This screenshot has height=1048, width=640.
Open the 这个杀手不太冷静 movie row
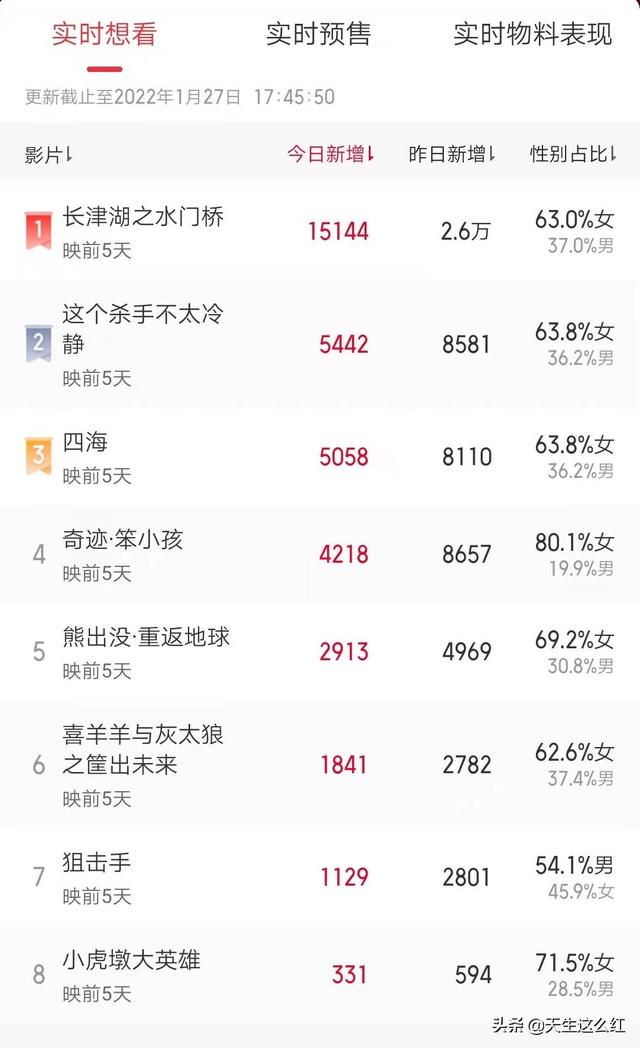(x=320, y=344)
